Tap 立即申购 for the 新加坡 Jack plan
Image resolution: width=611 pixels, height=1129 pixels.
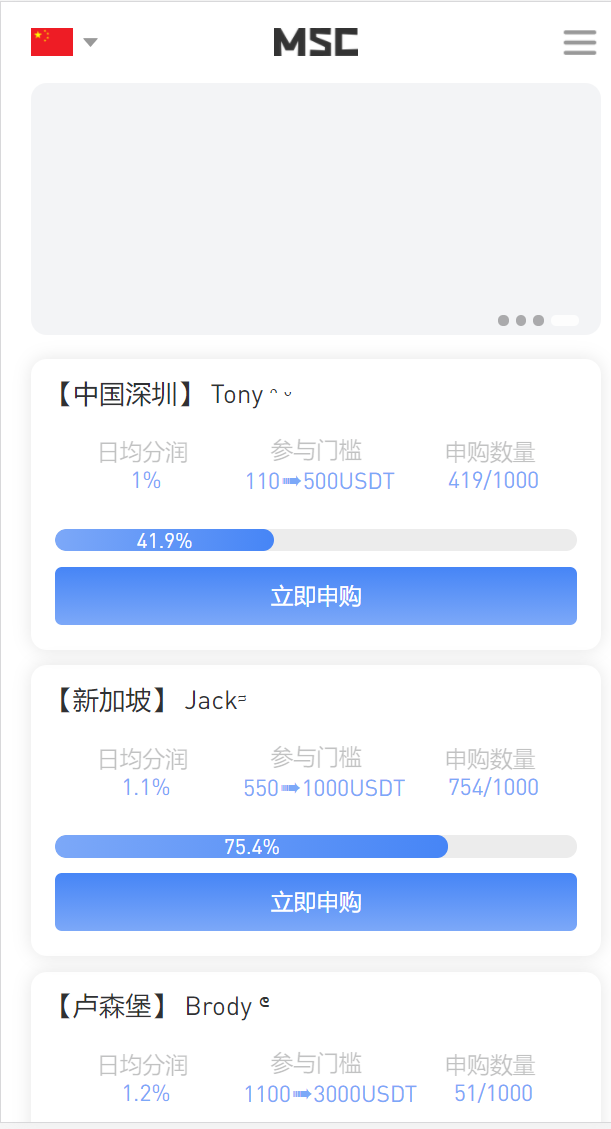pos(316,902)
